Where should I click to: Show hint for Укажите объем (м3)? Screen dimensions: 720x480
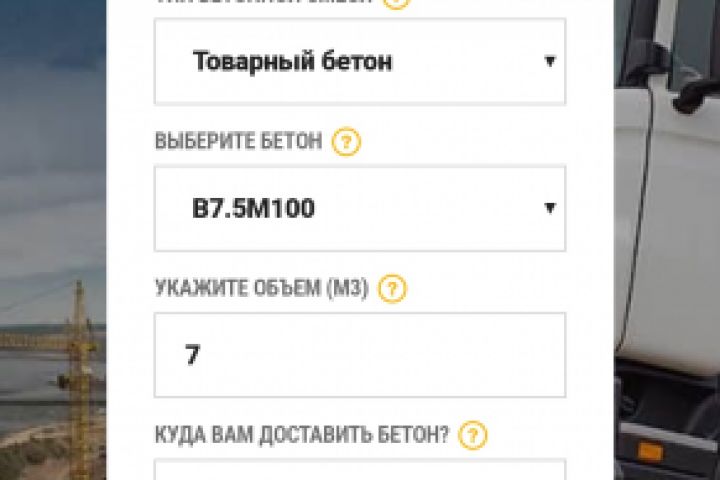click(393, 289)
